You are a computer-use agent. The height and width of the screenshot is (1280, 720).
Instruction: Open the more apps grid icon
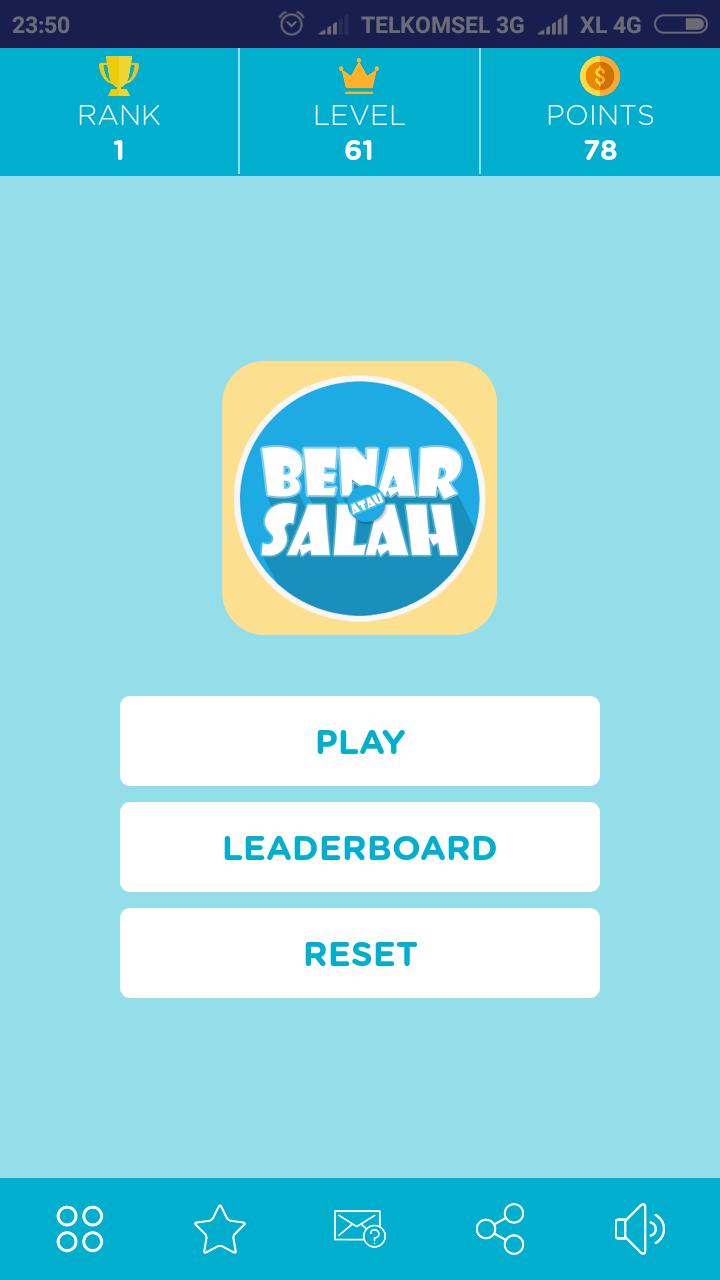(x=80, y=1229)
